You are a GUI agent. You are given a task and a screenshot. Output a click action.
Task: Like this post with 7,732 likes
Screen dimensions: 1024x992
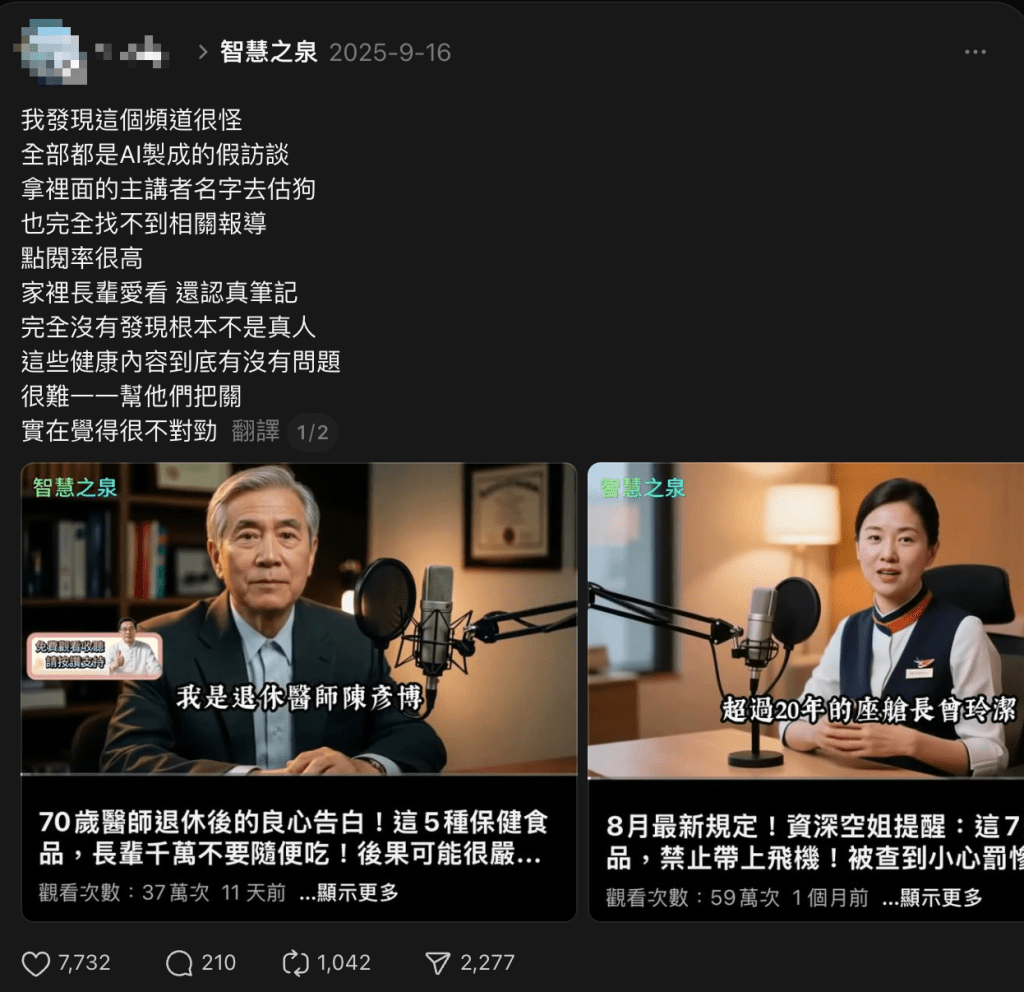coord(37,963)
